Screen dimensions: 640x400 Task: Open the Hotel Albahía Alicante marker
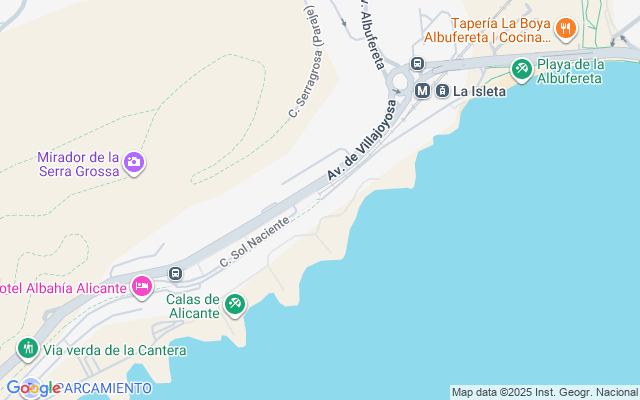(x=142, y=288)
